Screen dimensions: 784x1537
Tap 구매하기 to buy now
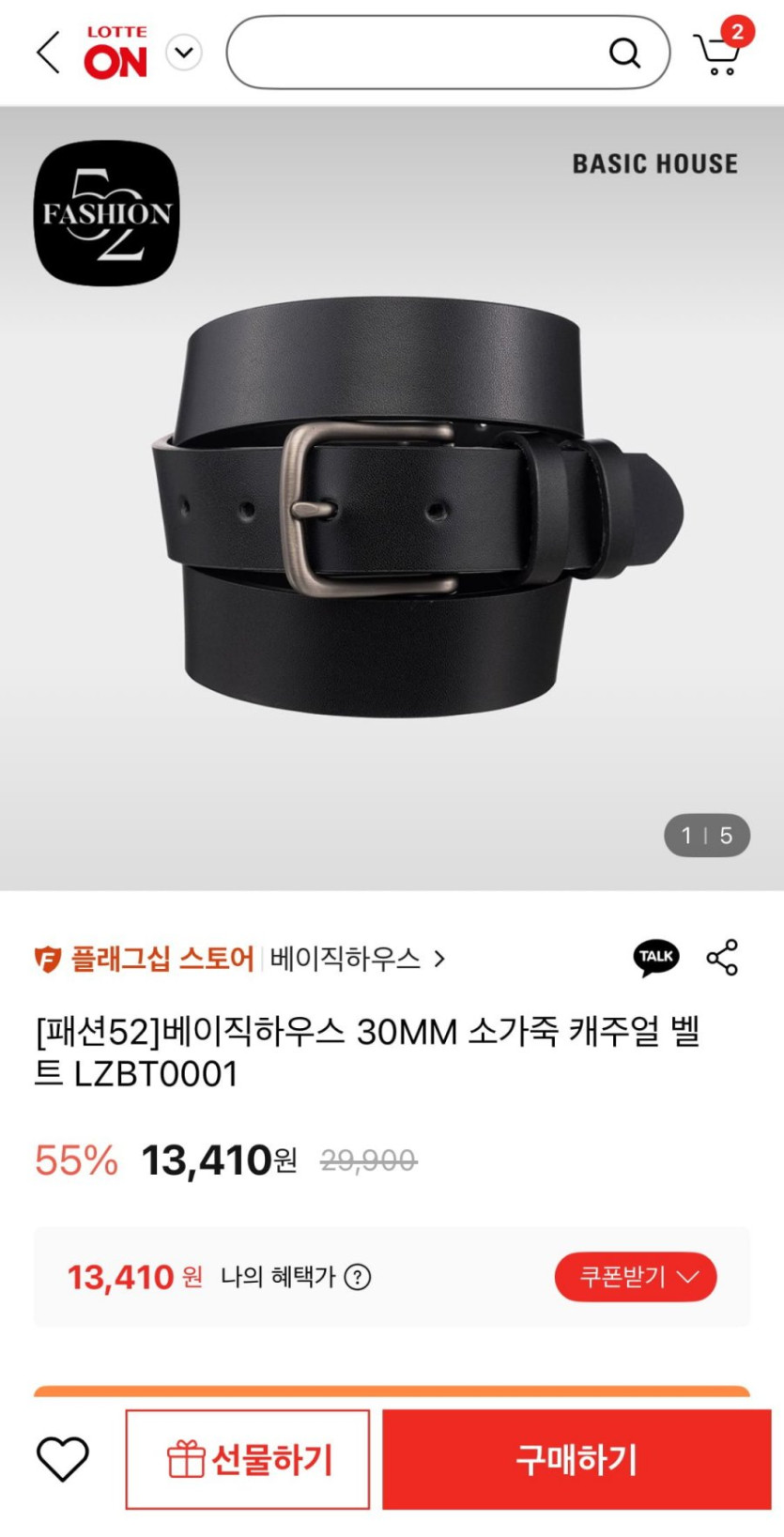click(576, 1459)
